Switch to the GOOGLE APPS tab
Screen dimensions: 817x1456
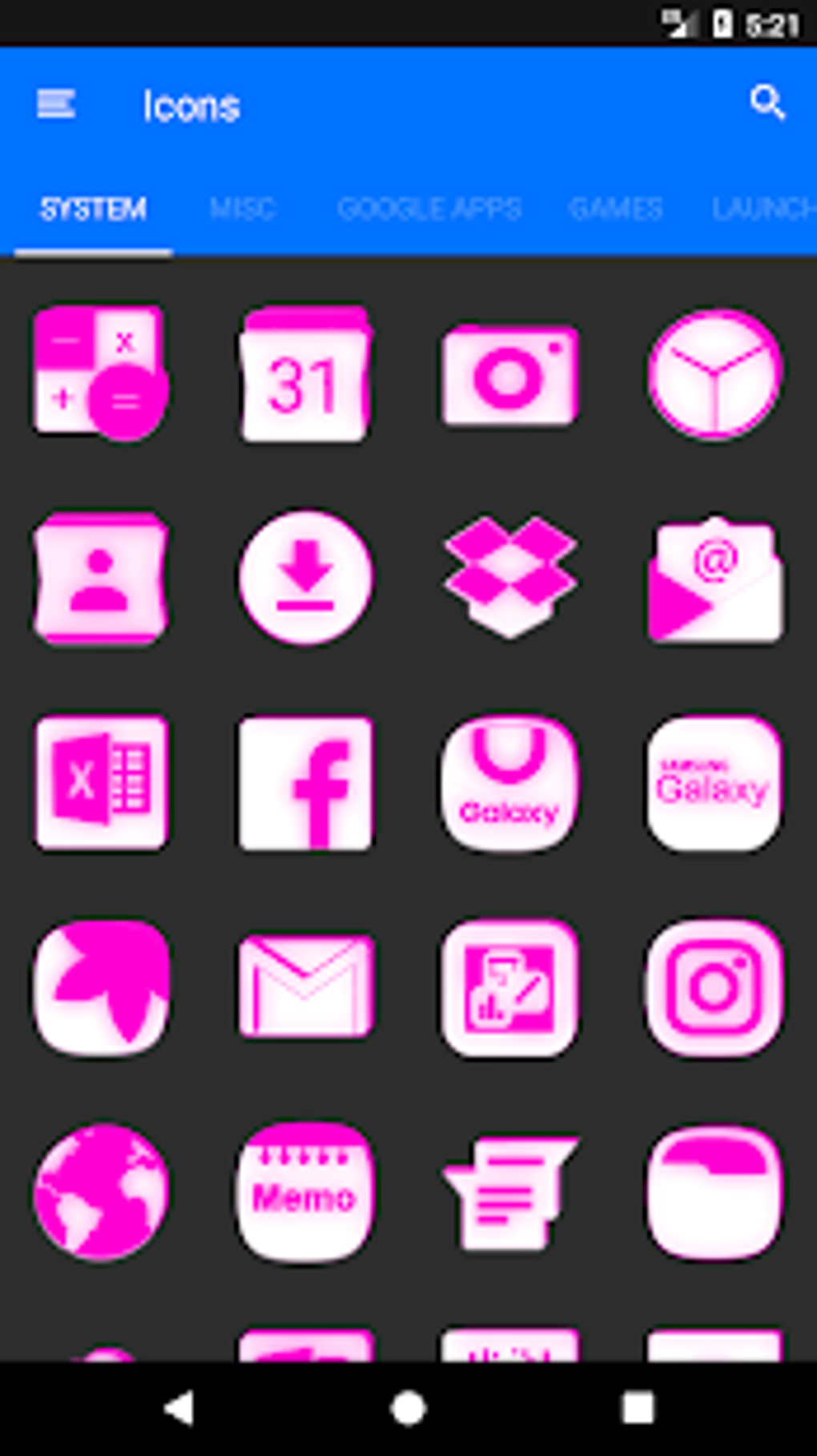[x=429, y=208]
